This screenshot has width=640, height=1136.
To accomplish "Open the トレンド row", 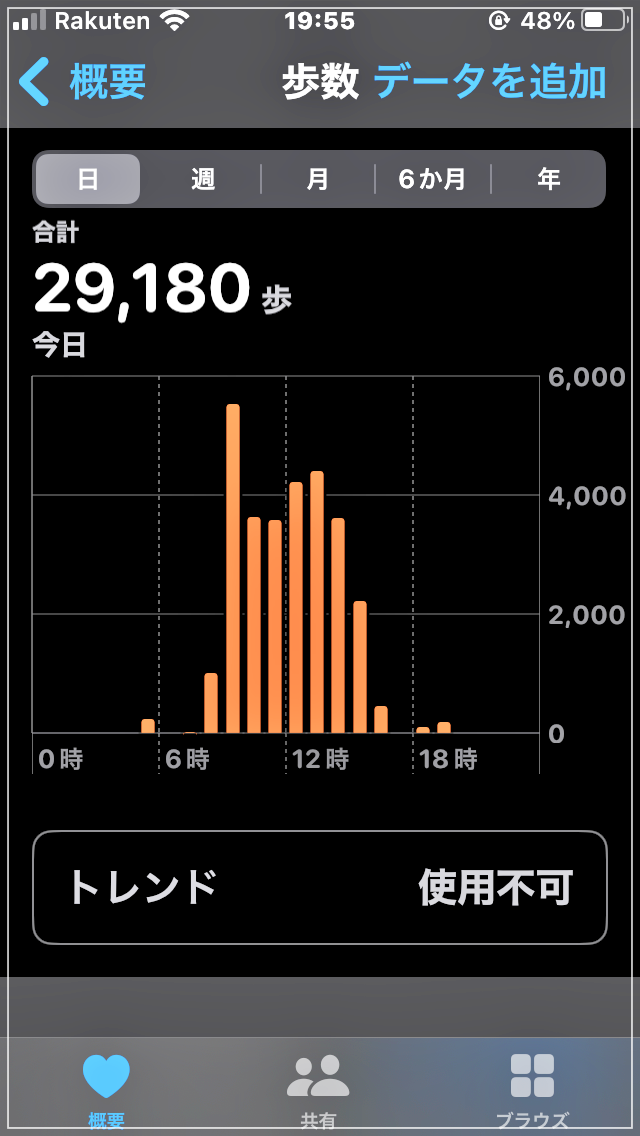I will [x=320, y=888].
